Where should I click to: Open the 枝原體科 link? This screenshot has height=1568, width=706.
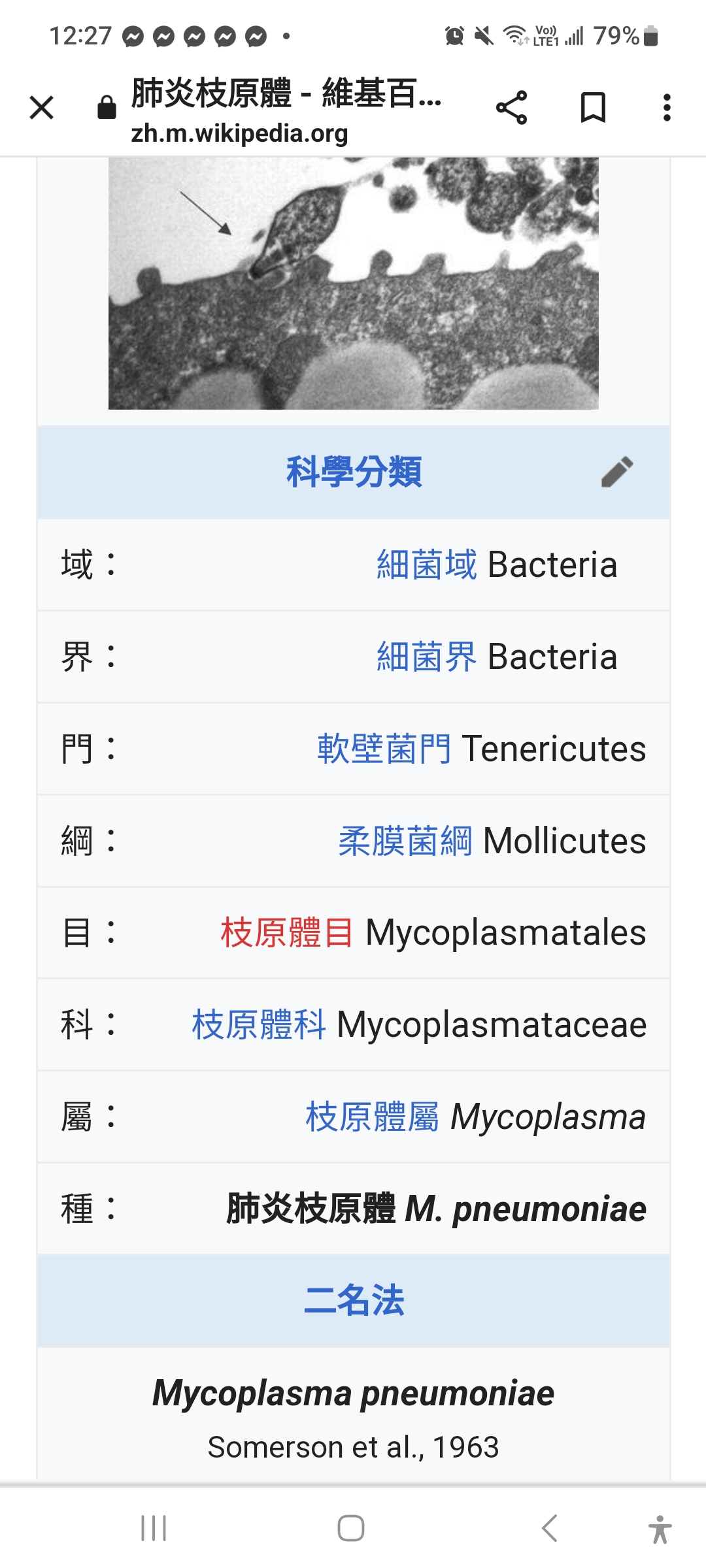coord(259,1024)
